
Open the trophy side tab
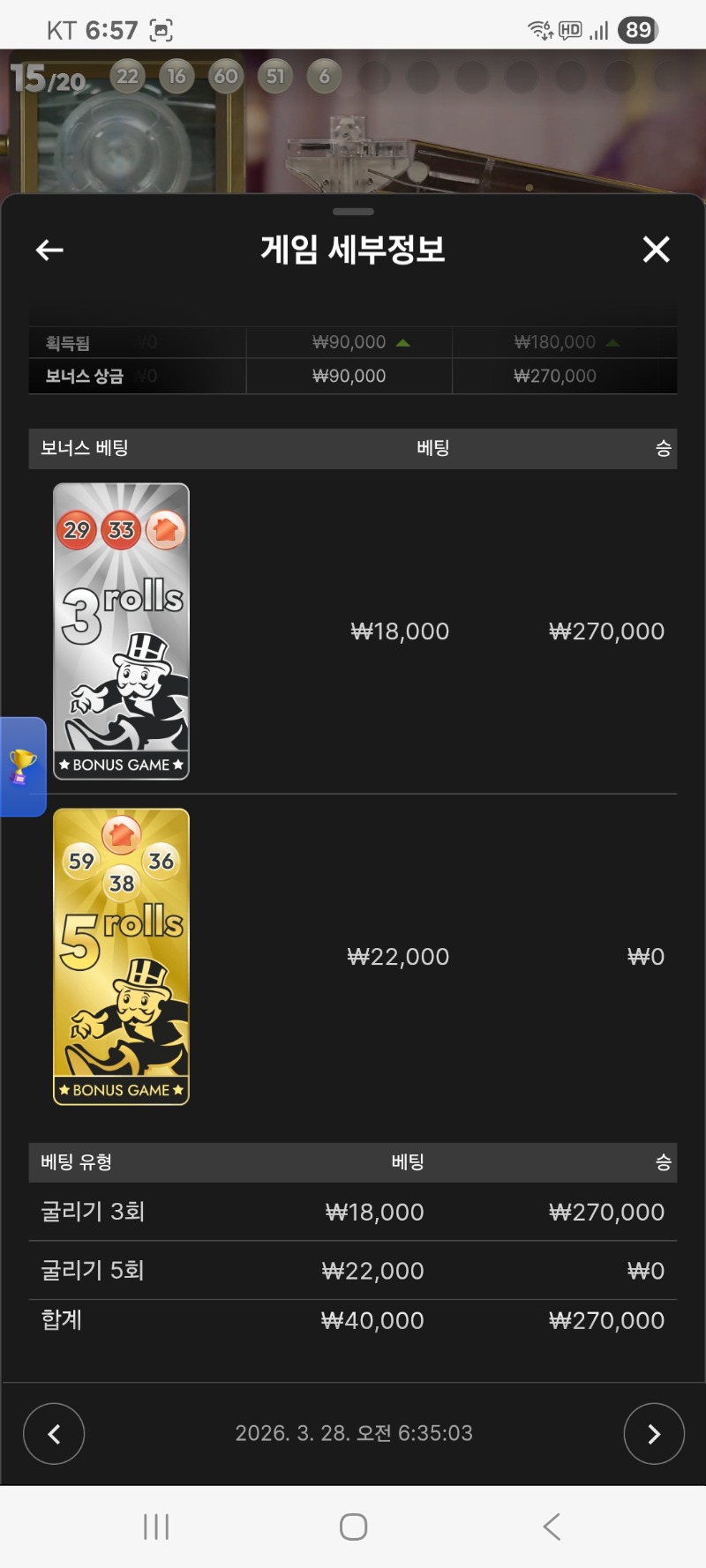tap(22, 766)
